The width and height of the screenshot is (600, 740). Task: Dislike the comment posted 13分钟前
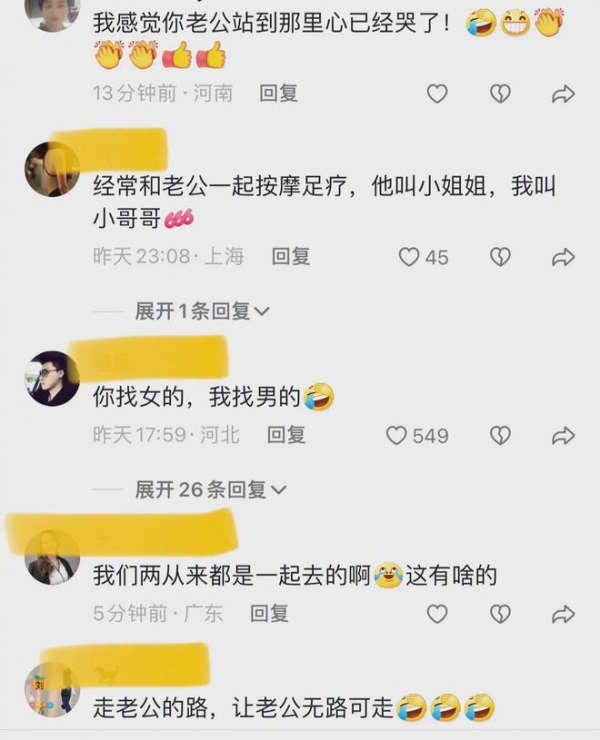pyautogui.click(x=500, y=94)
